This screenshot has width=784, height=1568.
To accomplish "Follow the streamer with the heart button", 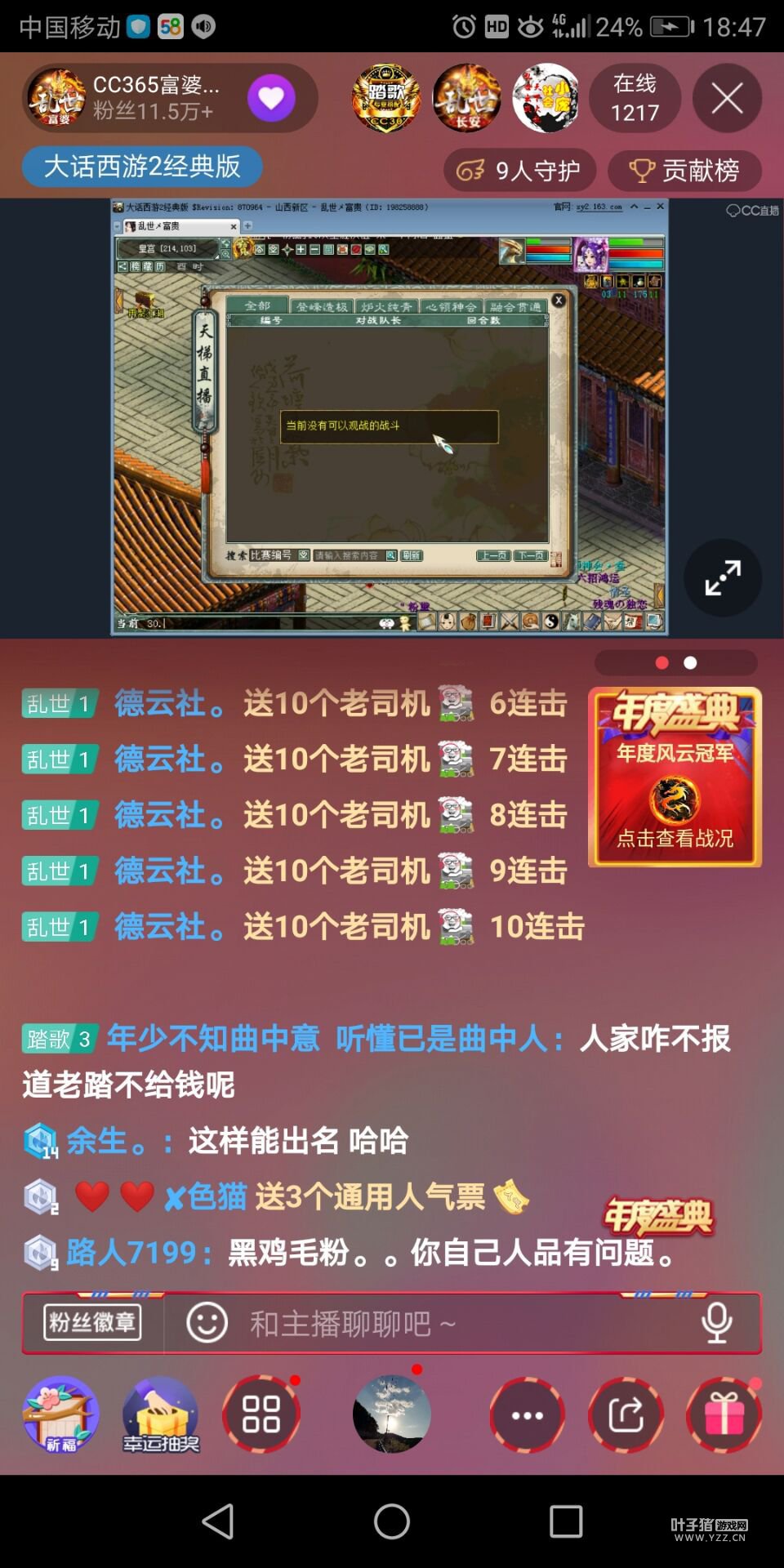I will tap(271, 98).
